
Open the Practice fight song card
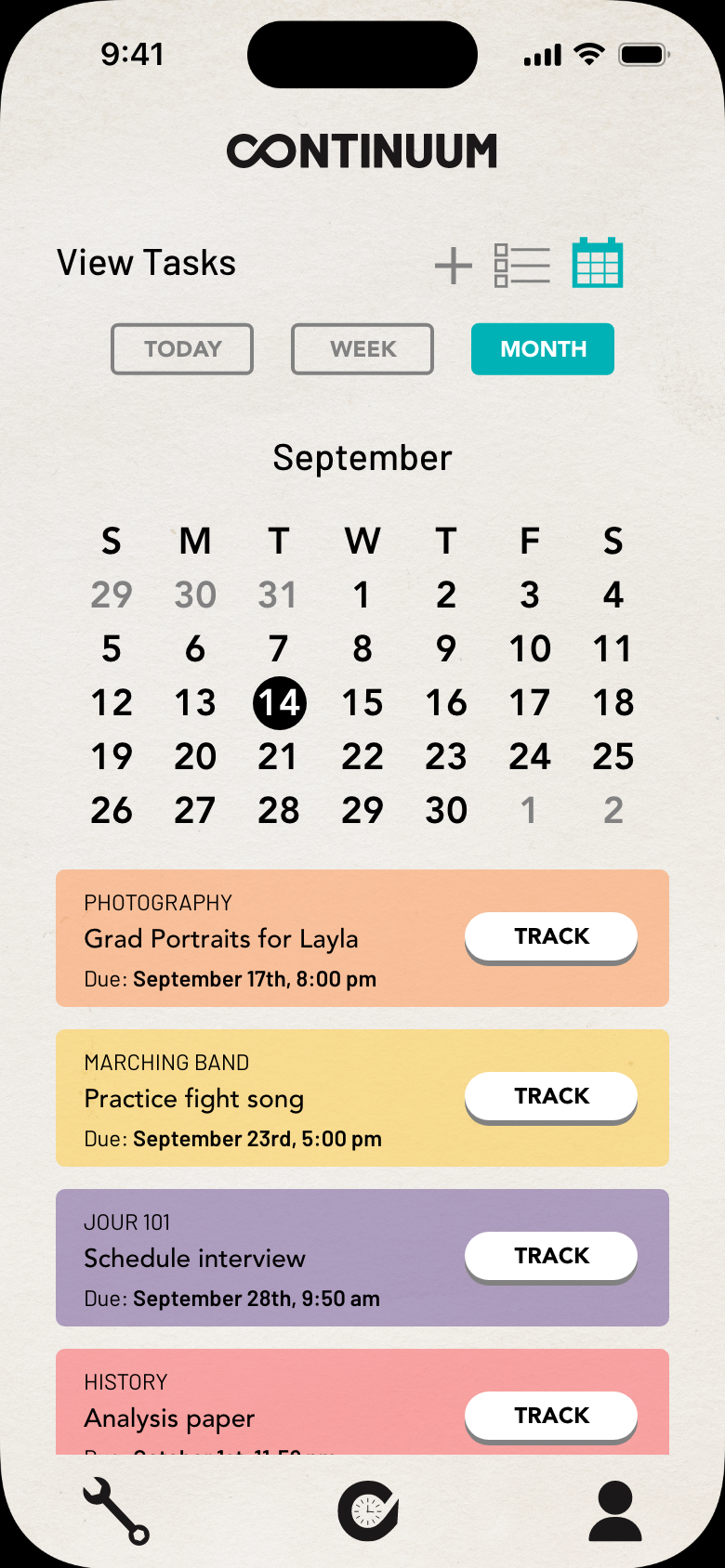coord(362,1098)
